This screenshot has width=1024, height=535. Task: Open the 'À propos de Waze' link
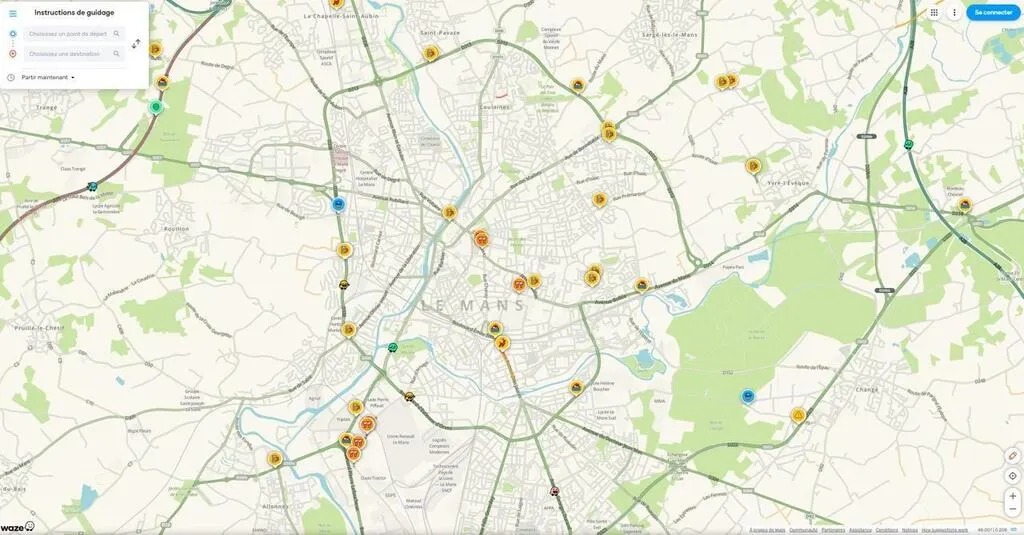[767, 530]
